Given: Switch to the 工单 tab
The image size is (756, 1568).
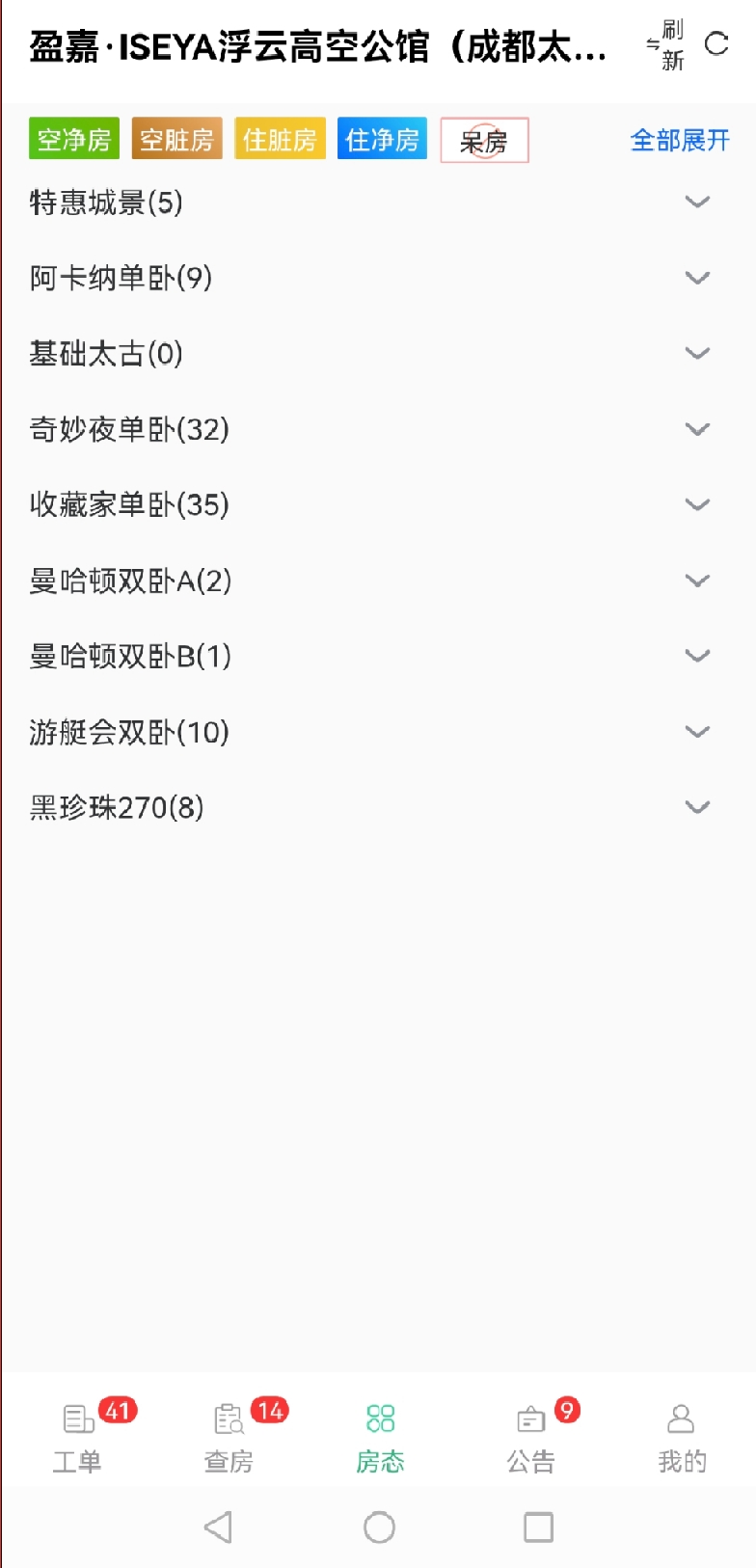Looking at the screenshot, I should pos(77,1437).
